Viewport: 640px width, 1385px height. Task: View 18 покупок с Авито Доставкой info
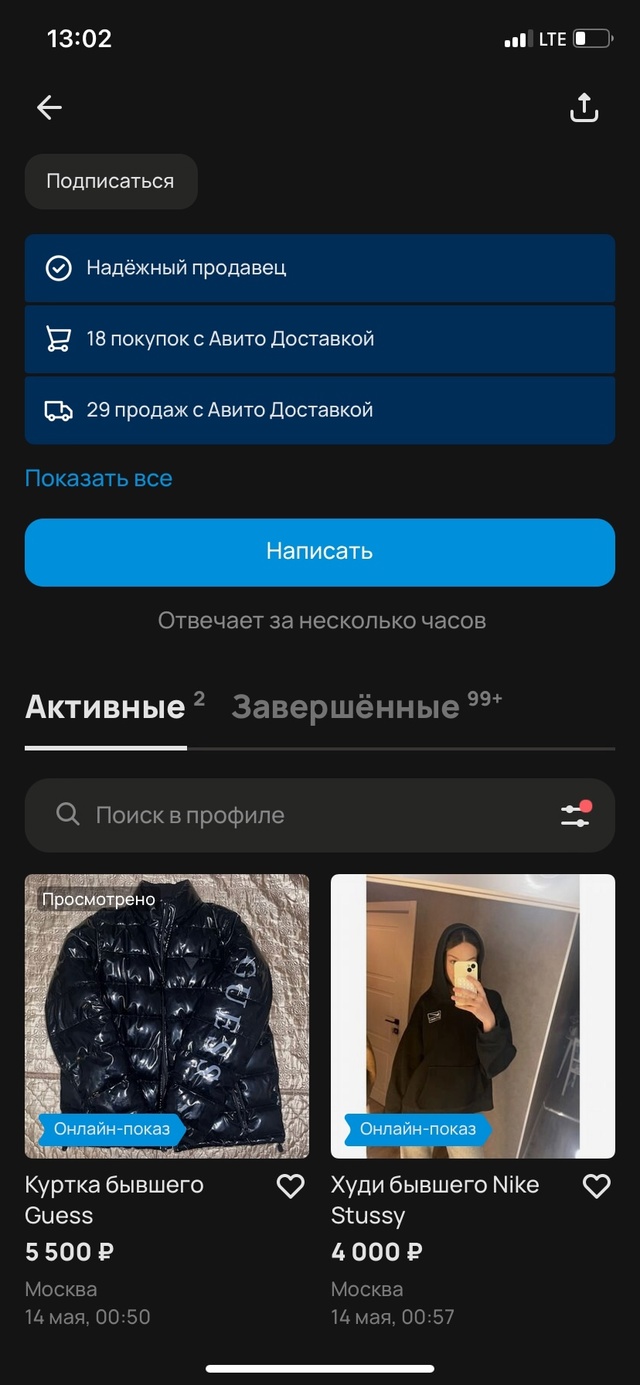(320, 339)
